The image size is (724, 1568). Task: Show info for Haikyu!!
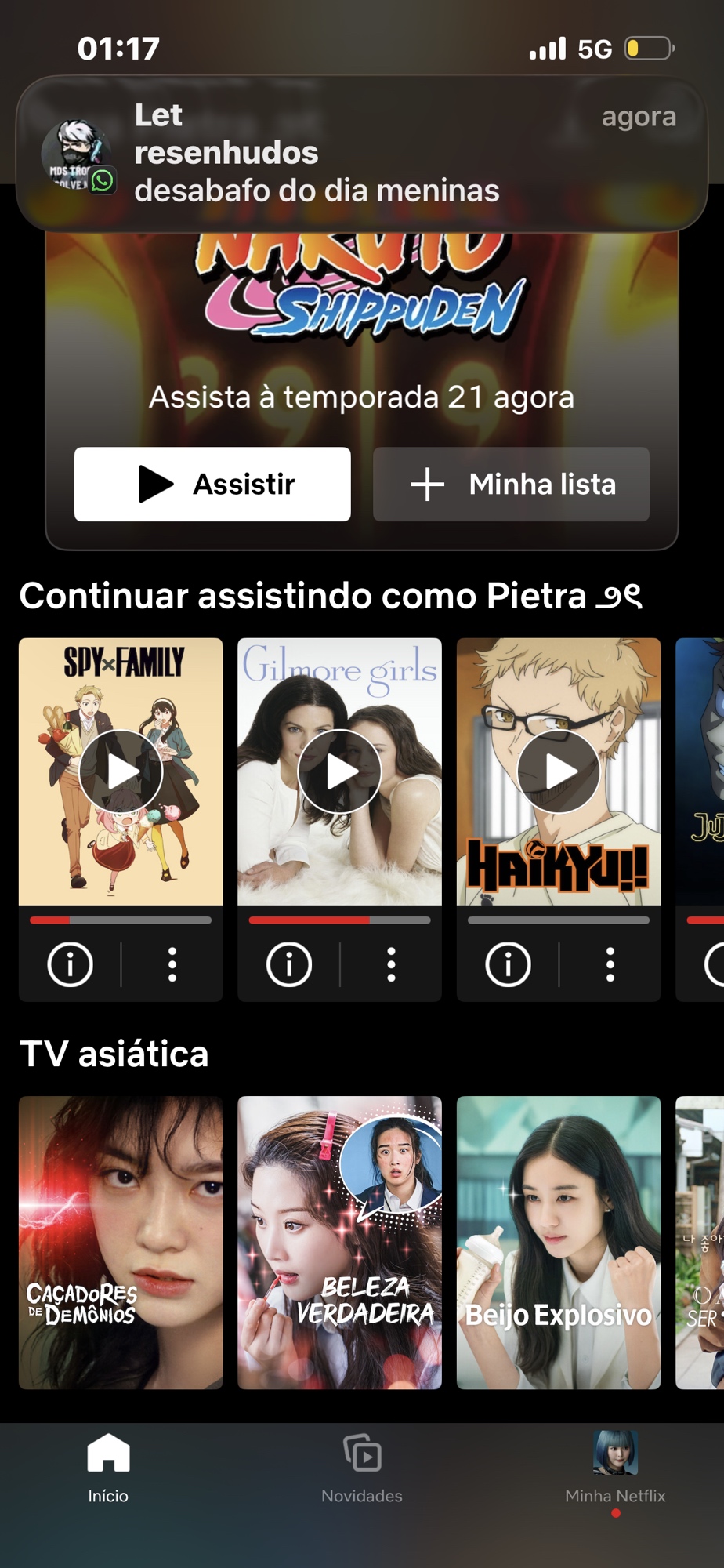point(508,964)
